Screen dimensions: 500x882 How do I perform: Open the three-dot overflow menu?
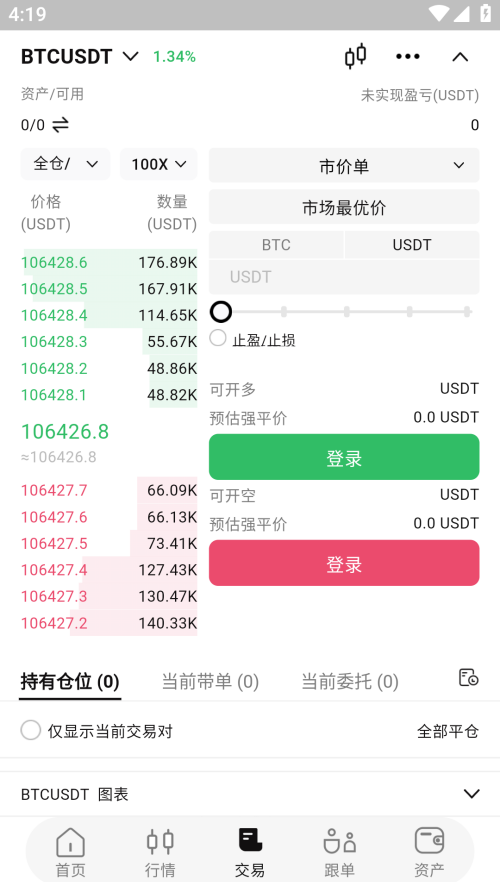click(408, 56)
